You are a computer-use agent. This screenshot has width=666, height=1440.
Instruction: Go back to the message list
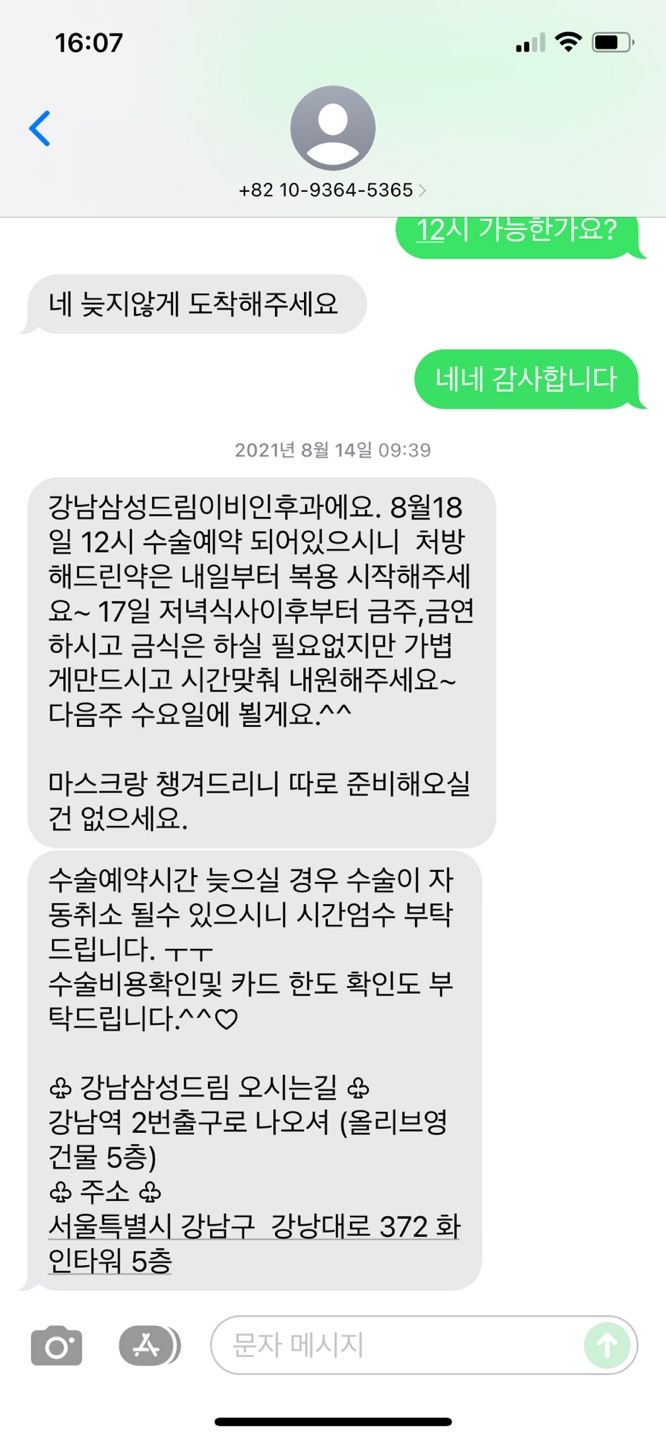pyautogui.click(x=40, y=129)
